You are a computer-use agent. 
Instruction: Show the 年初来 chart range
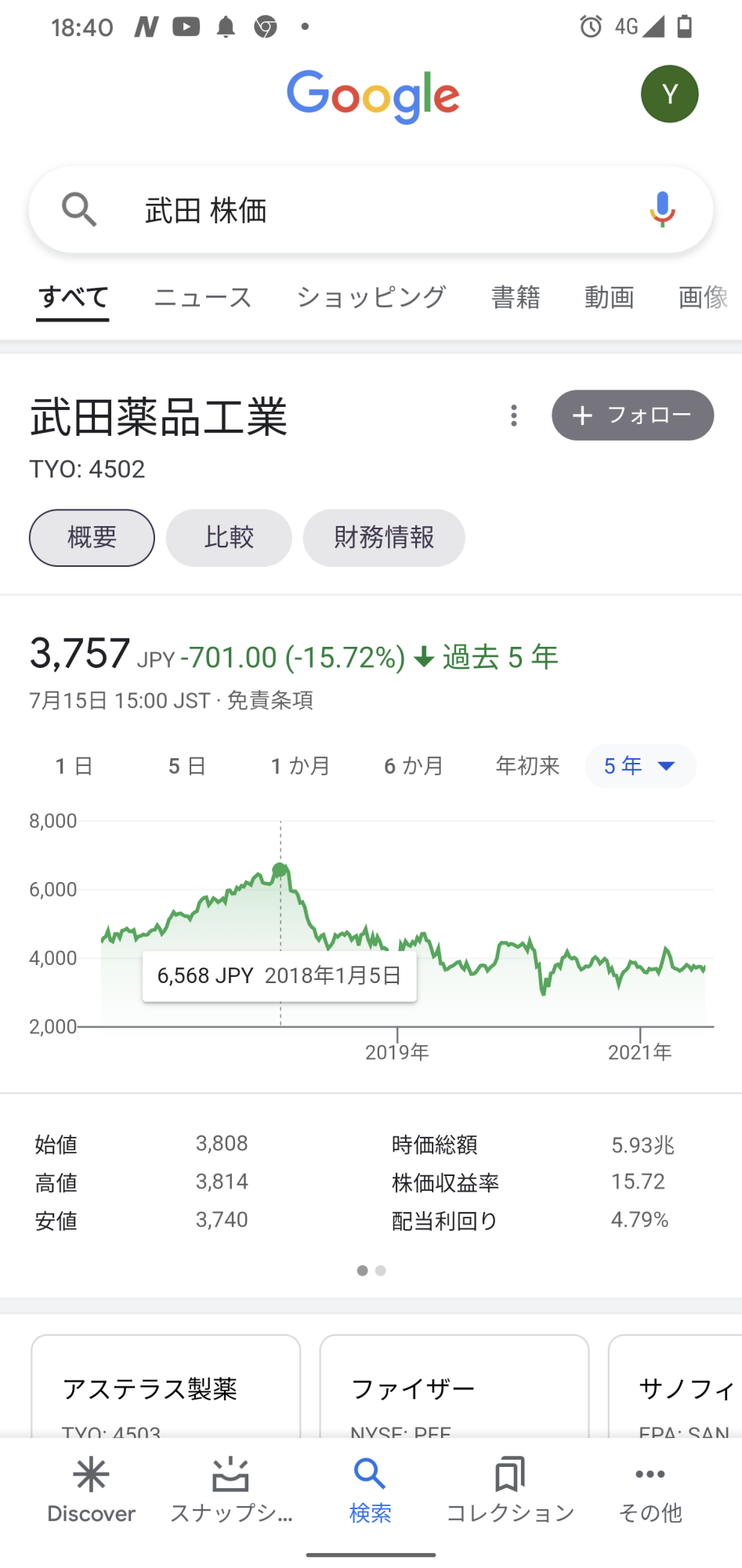[x=527, y=766]
